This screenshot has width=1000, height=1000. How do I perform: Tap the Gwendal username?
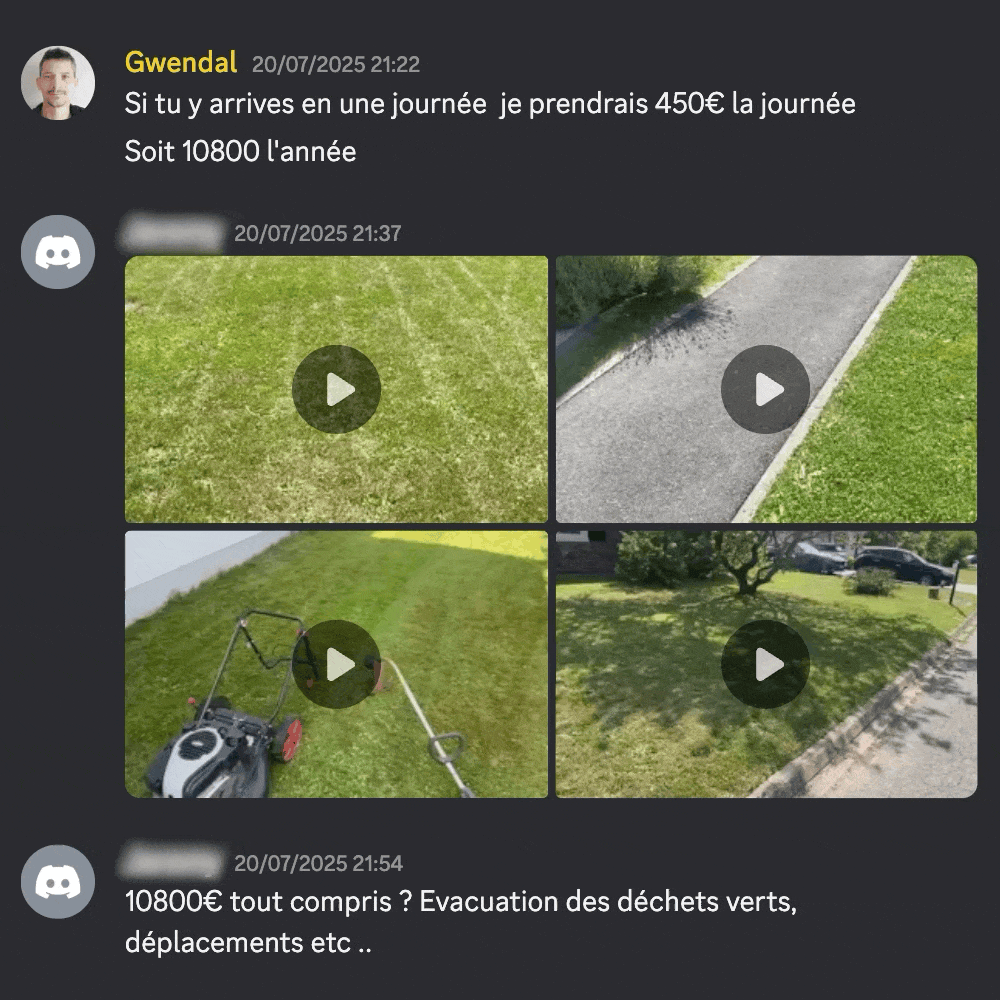[x=181, y=63]
